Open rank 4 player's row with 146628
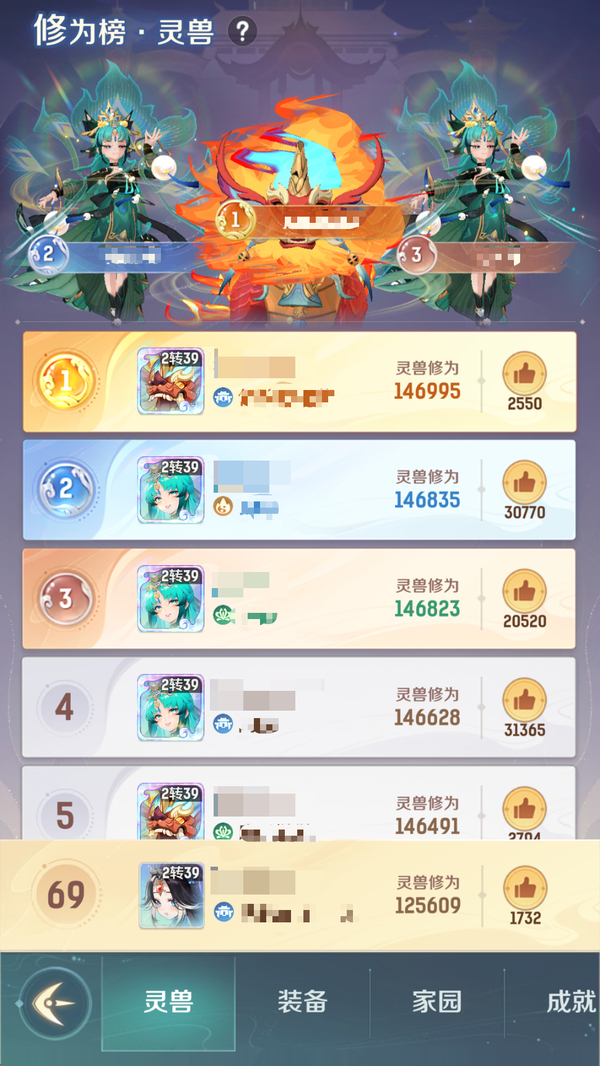 click(x=300, y=707)
